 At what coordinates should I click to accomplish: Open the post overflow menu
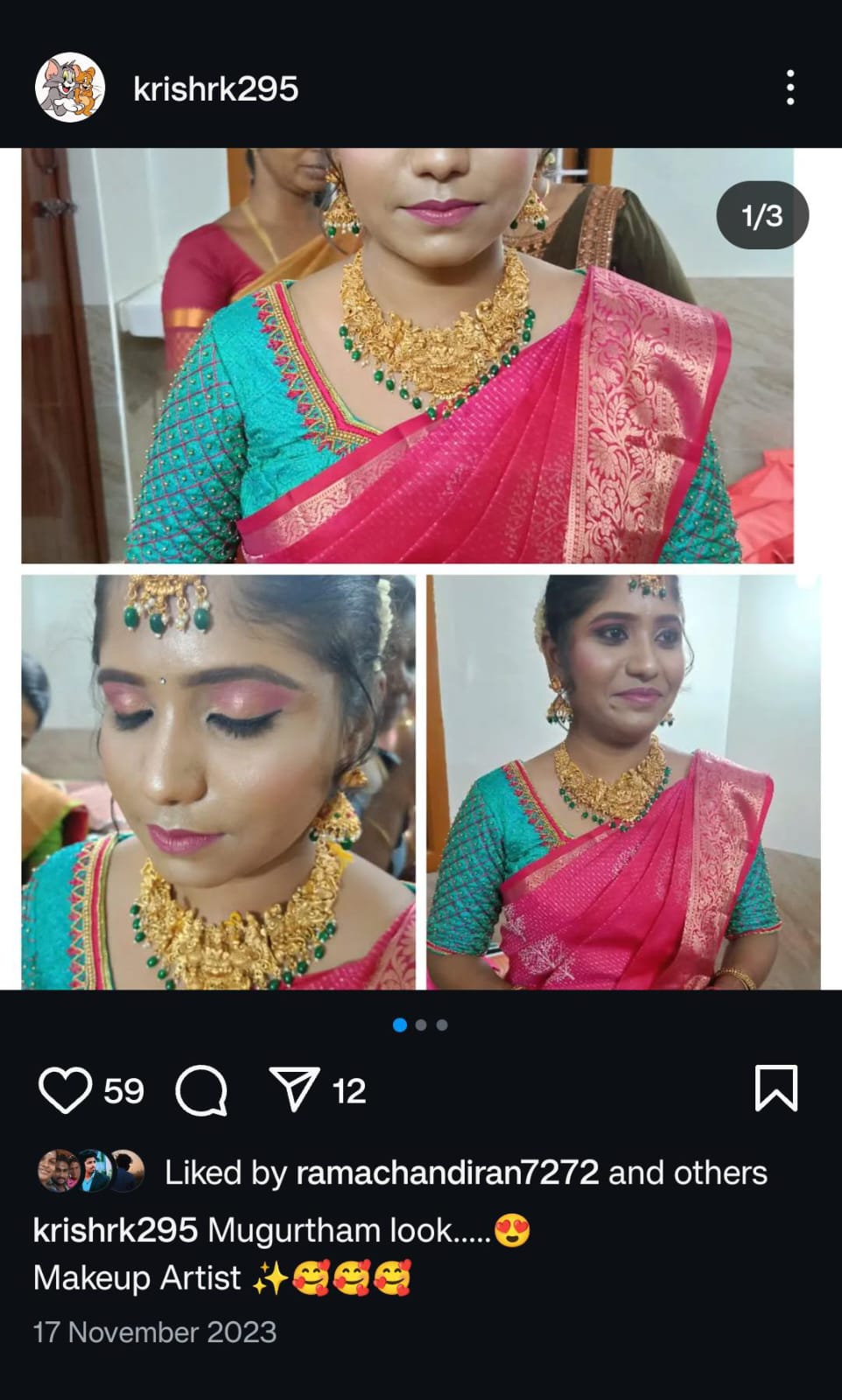pyautogui.click(x=789, y=87)
